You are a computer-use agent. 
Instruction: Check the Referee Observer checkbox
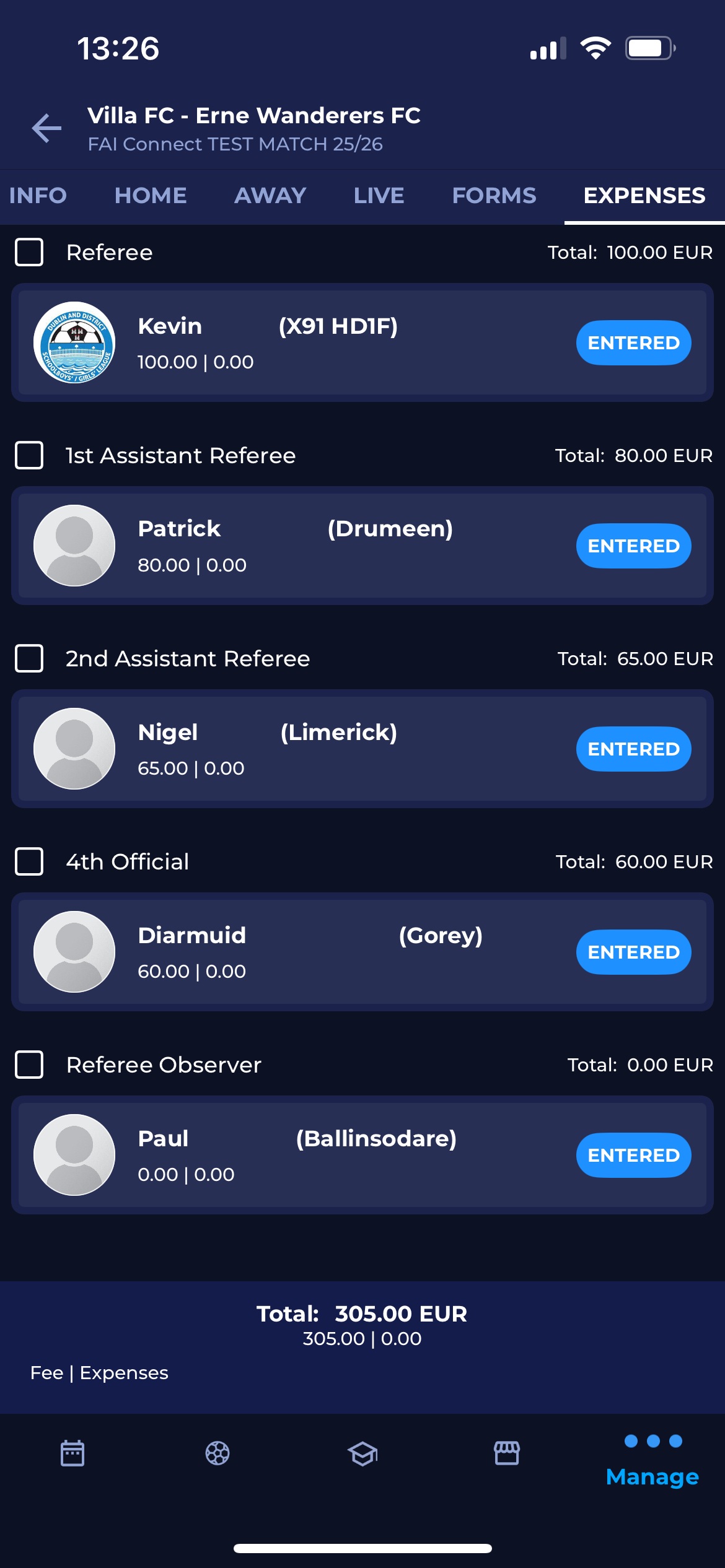coord(29,1065)
